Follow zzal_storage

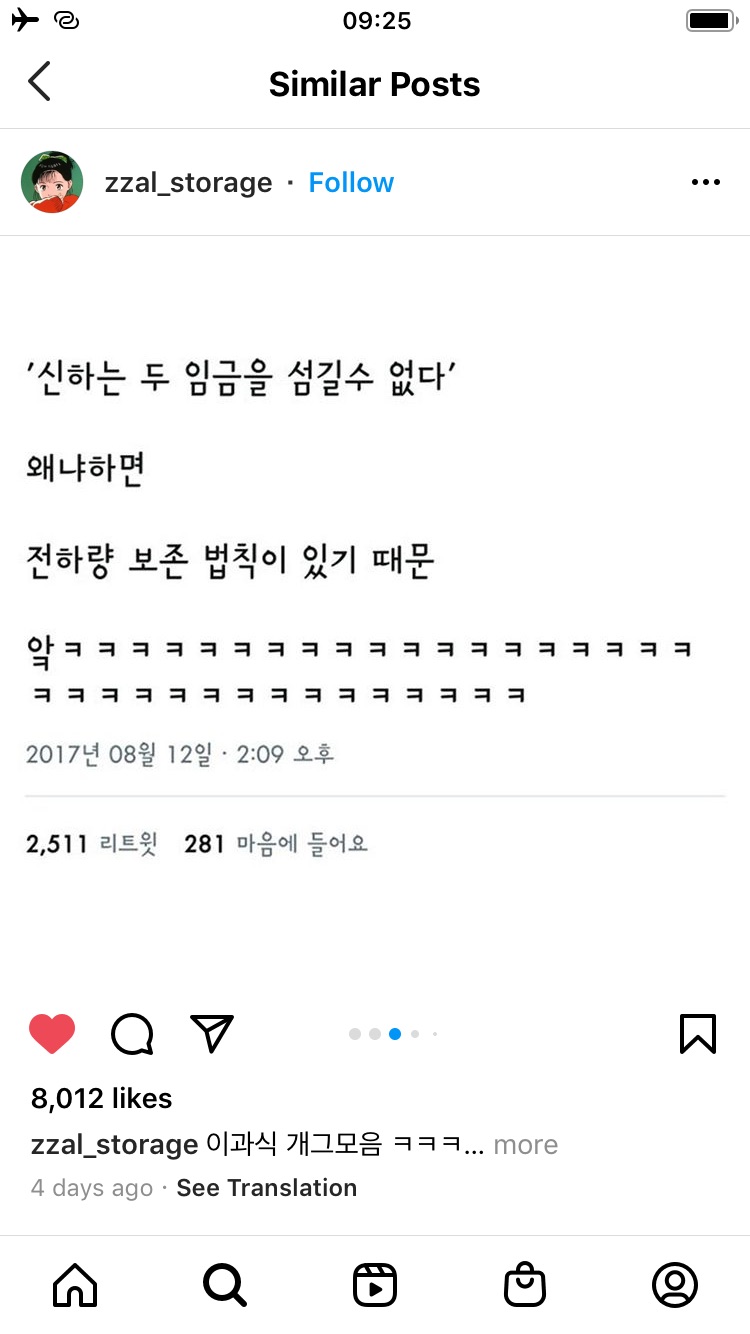351,183
